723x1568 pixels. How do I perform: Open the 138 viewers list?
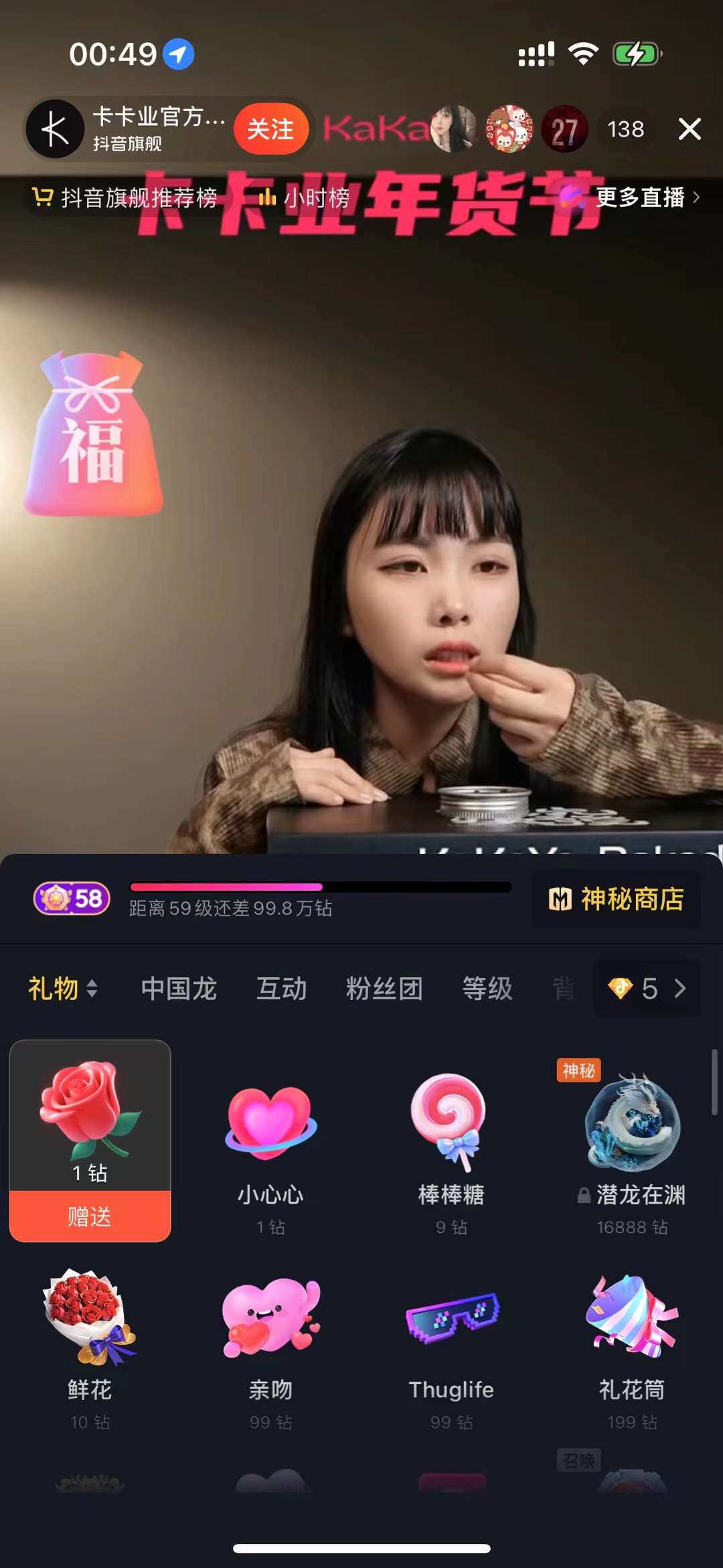tap(625, 129)
